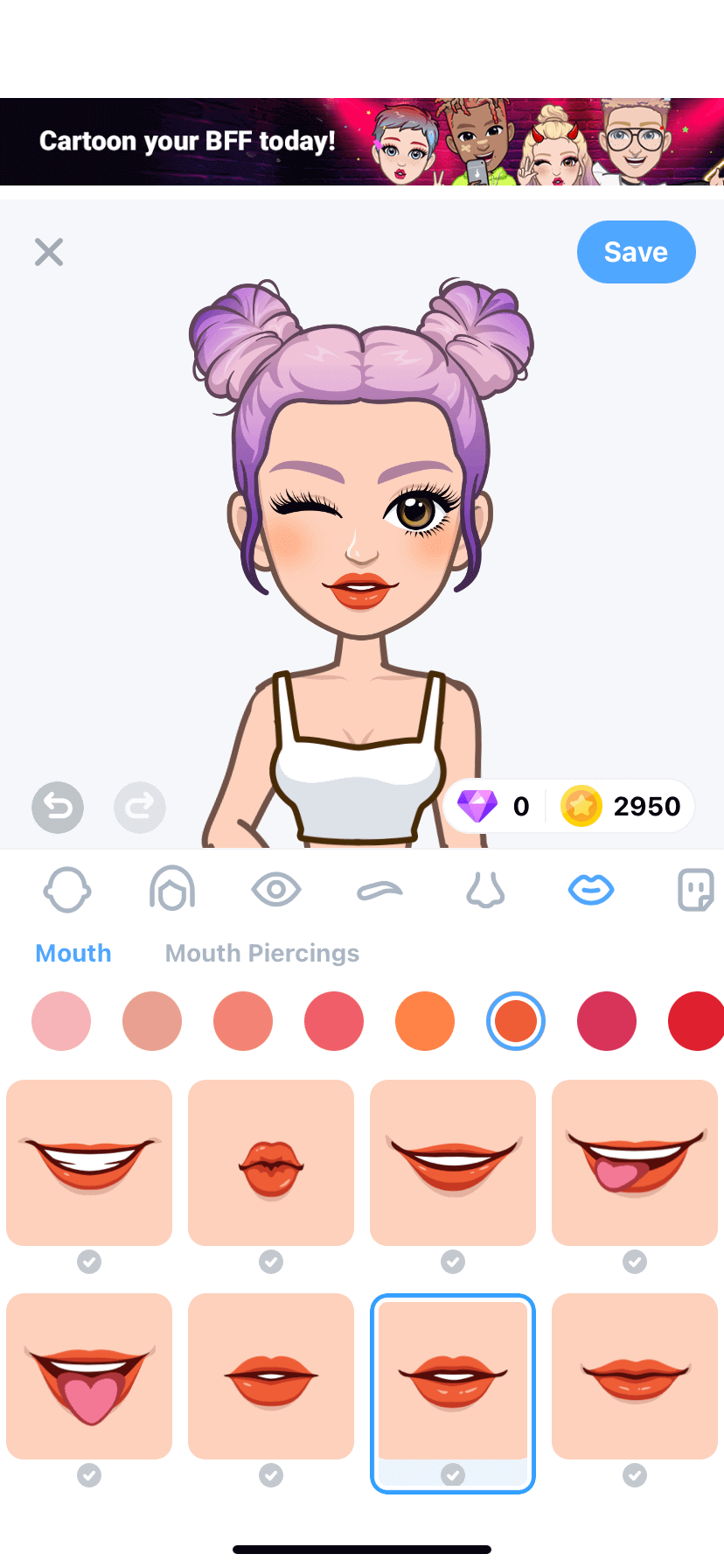Pick the nude beige lip color

152,1021
